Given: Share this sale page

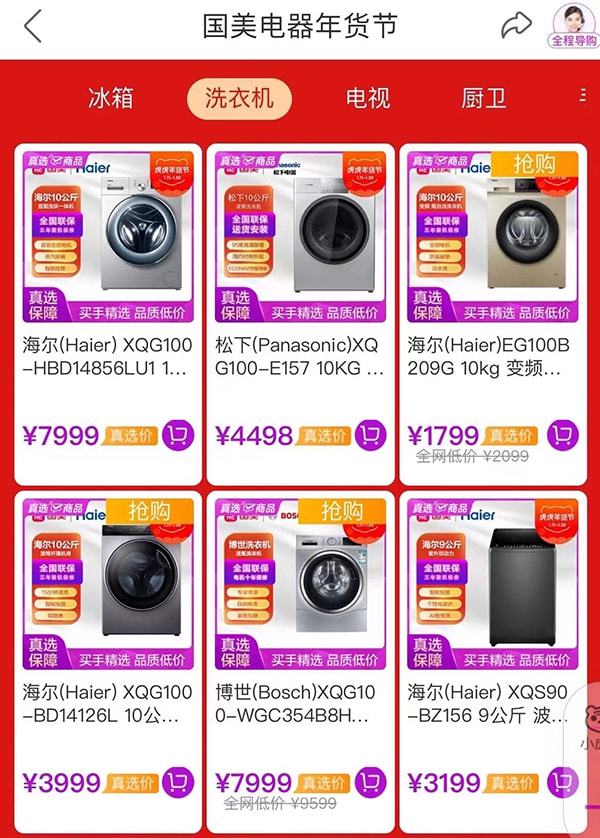Looking at the screenshot, I should coord(517,25).
